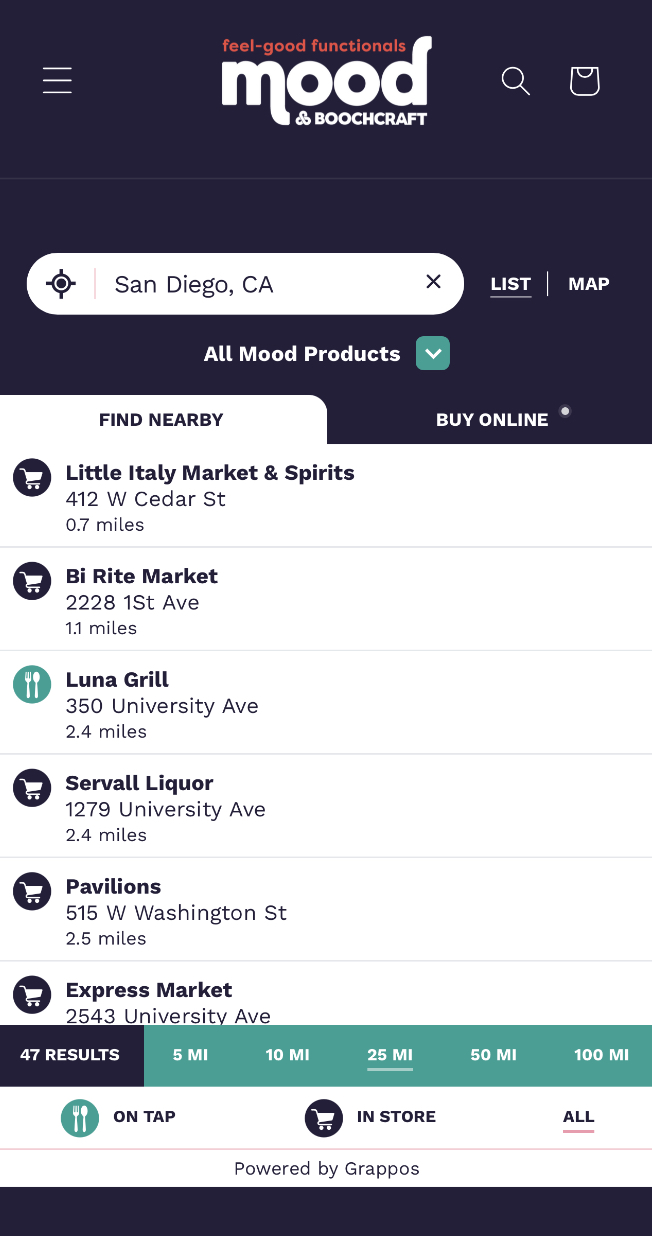
Task: Clear the location search text
Action: 433,282
